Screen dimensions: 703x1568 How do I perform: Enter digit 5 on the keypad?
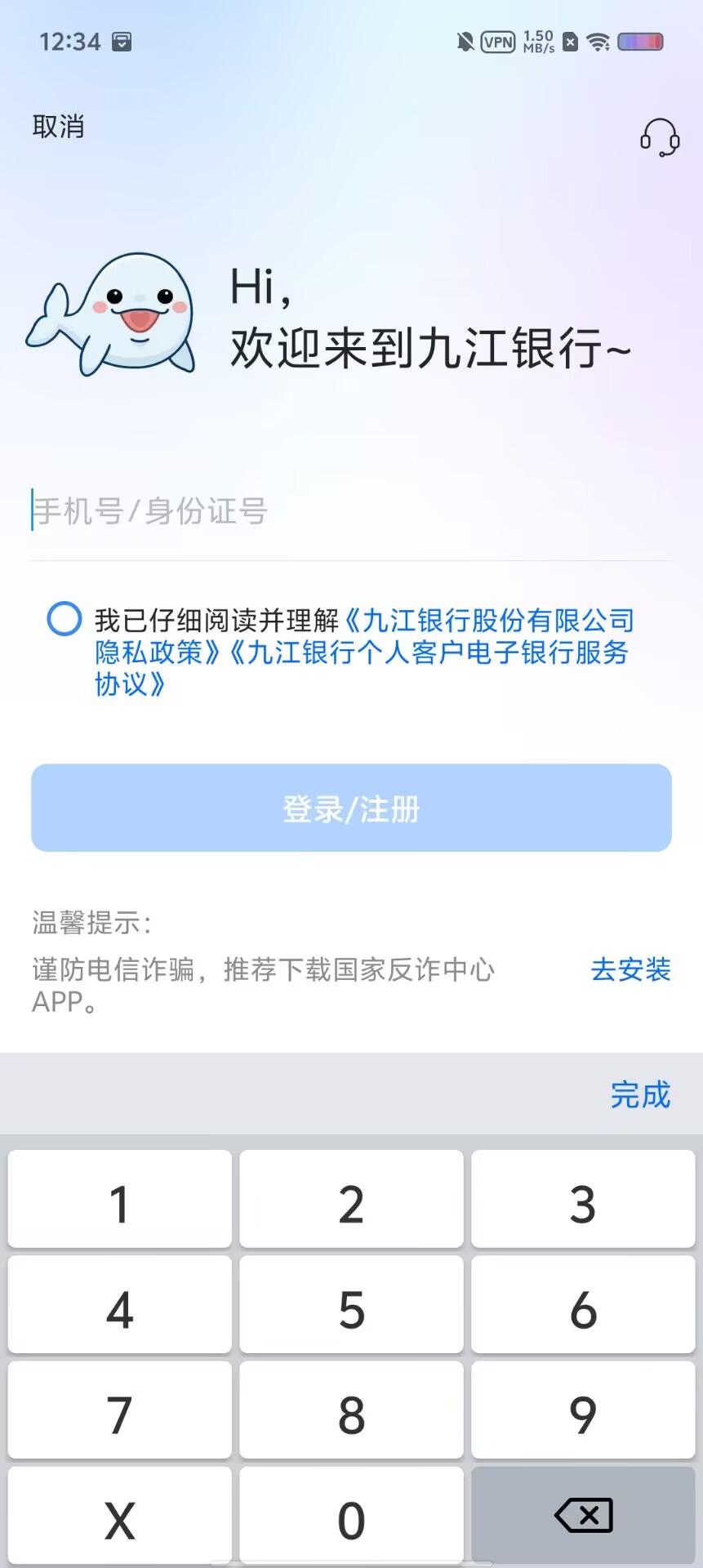tap(351, 1306)
